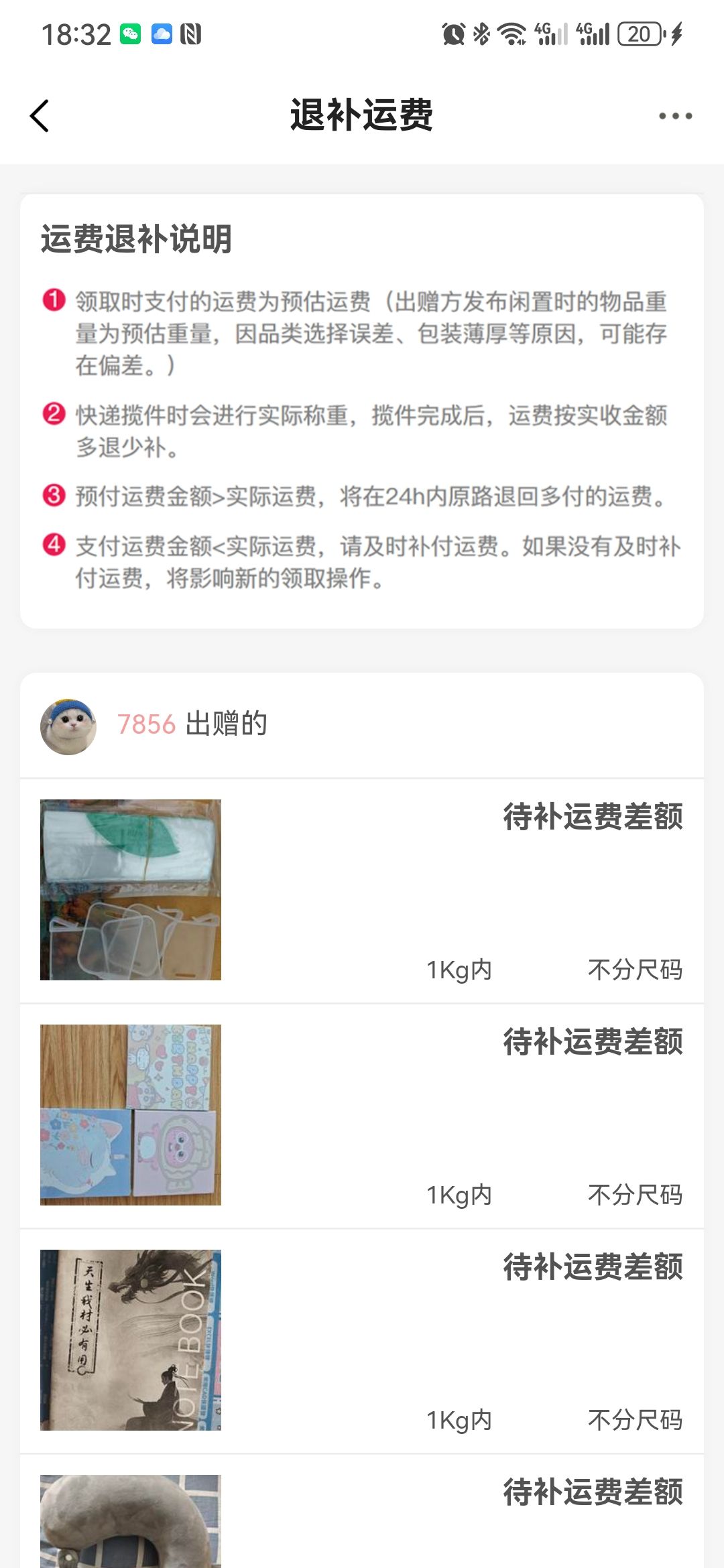View the cartoon sticky notes item
The image size is (724, 1568).
coord(131,1115)
